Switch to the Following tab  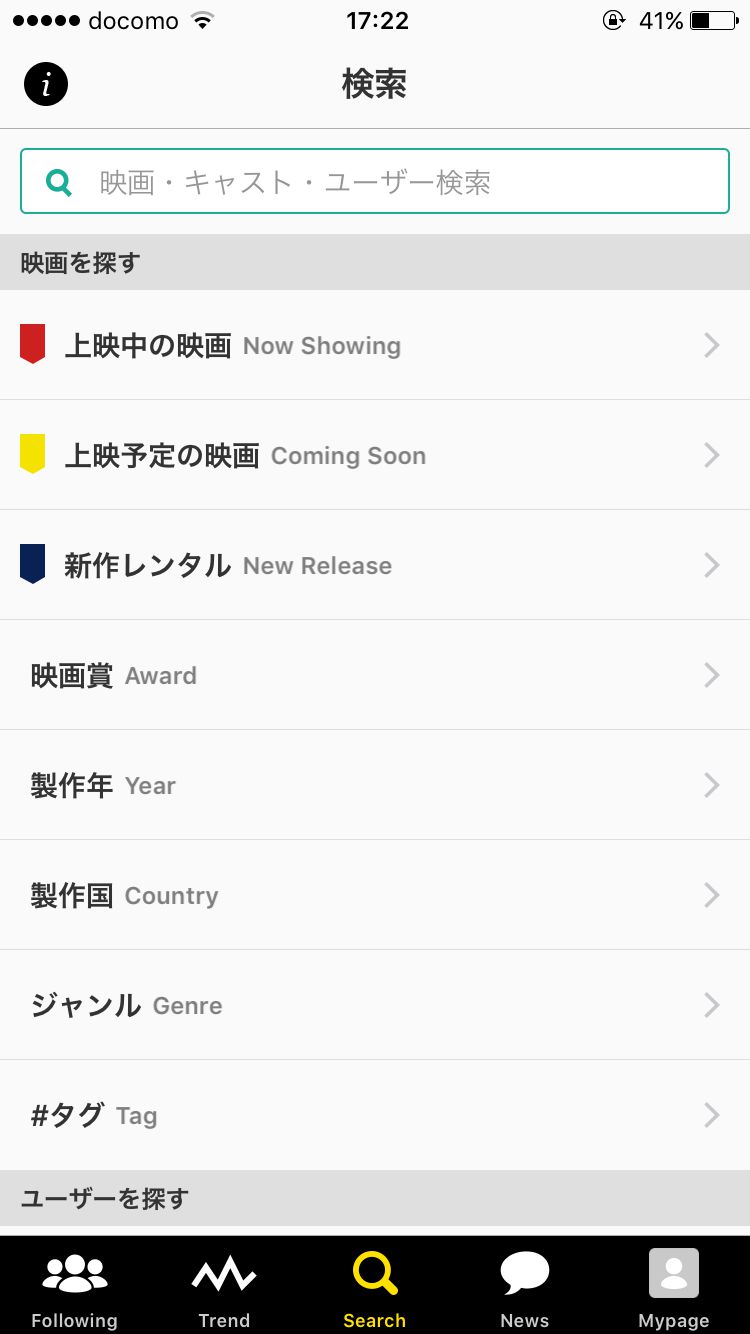pyautogui.click(x=74, y=1286)
